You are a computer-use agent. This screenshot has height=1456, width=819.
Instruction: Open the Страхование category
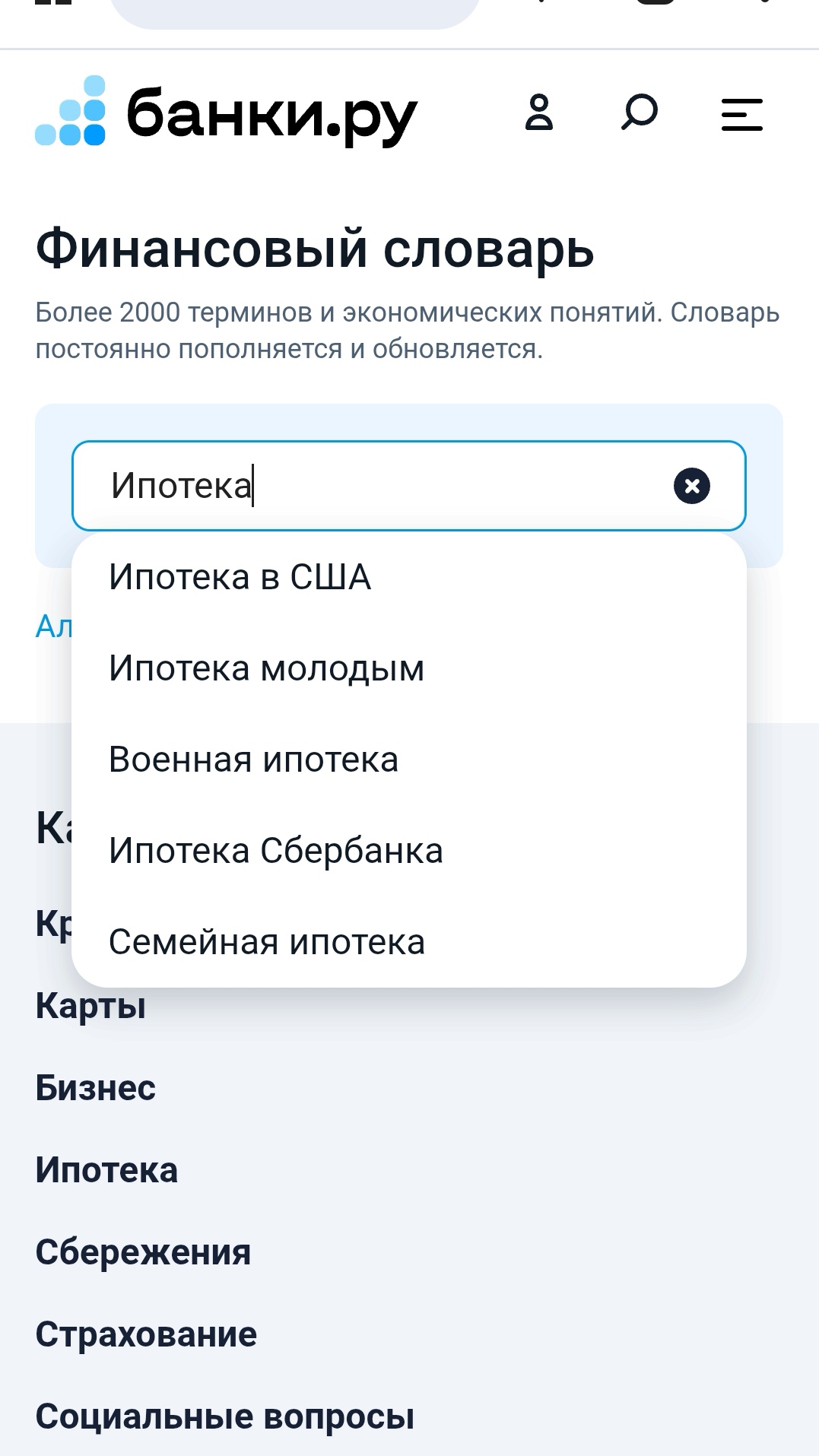coord(146,1334)
